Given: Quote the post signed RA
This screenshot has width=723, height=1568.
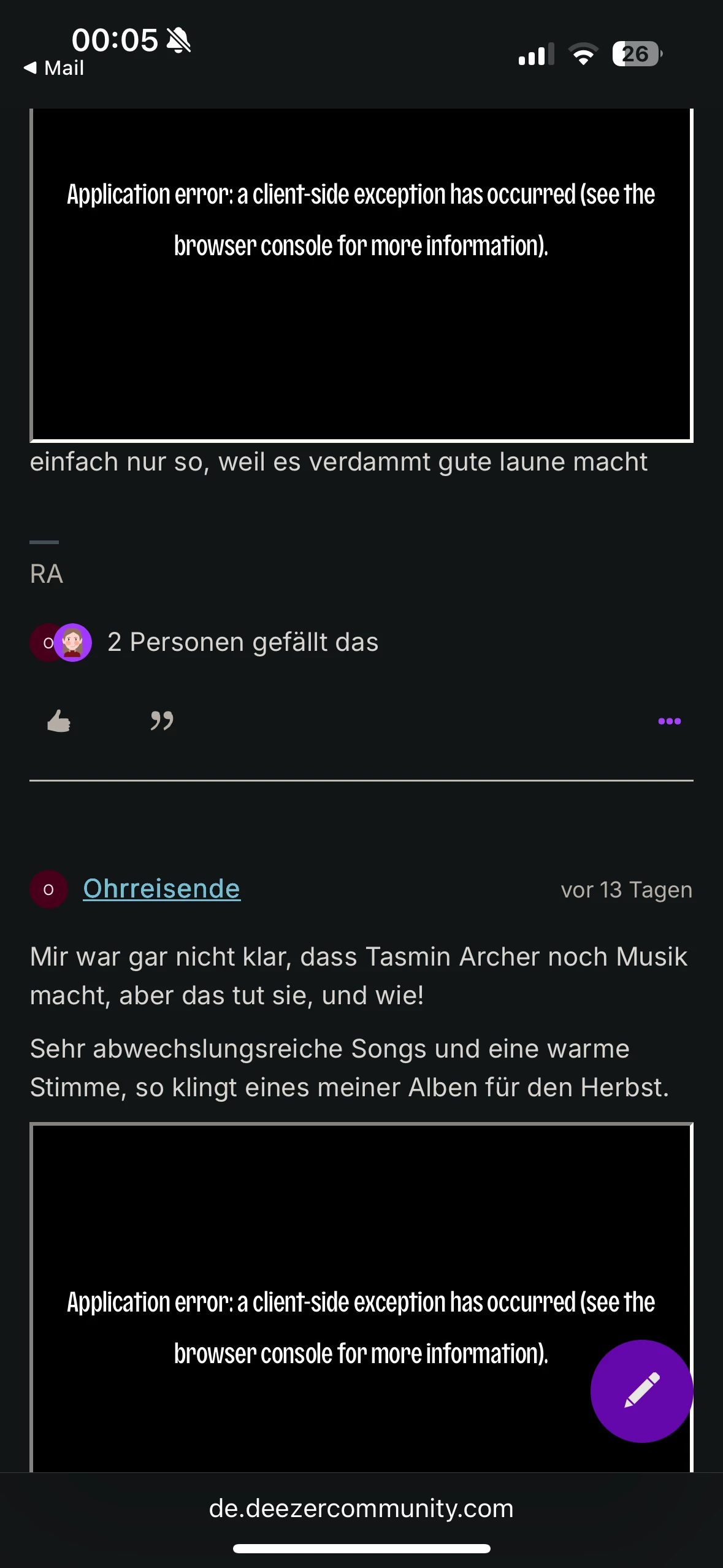Looking at the screenshot, I should pos(162,721).
